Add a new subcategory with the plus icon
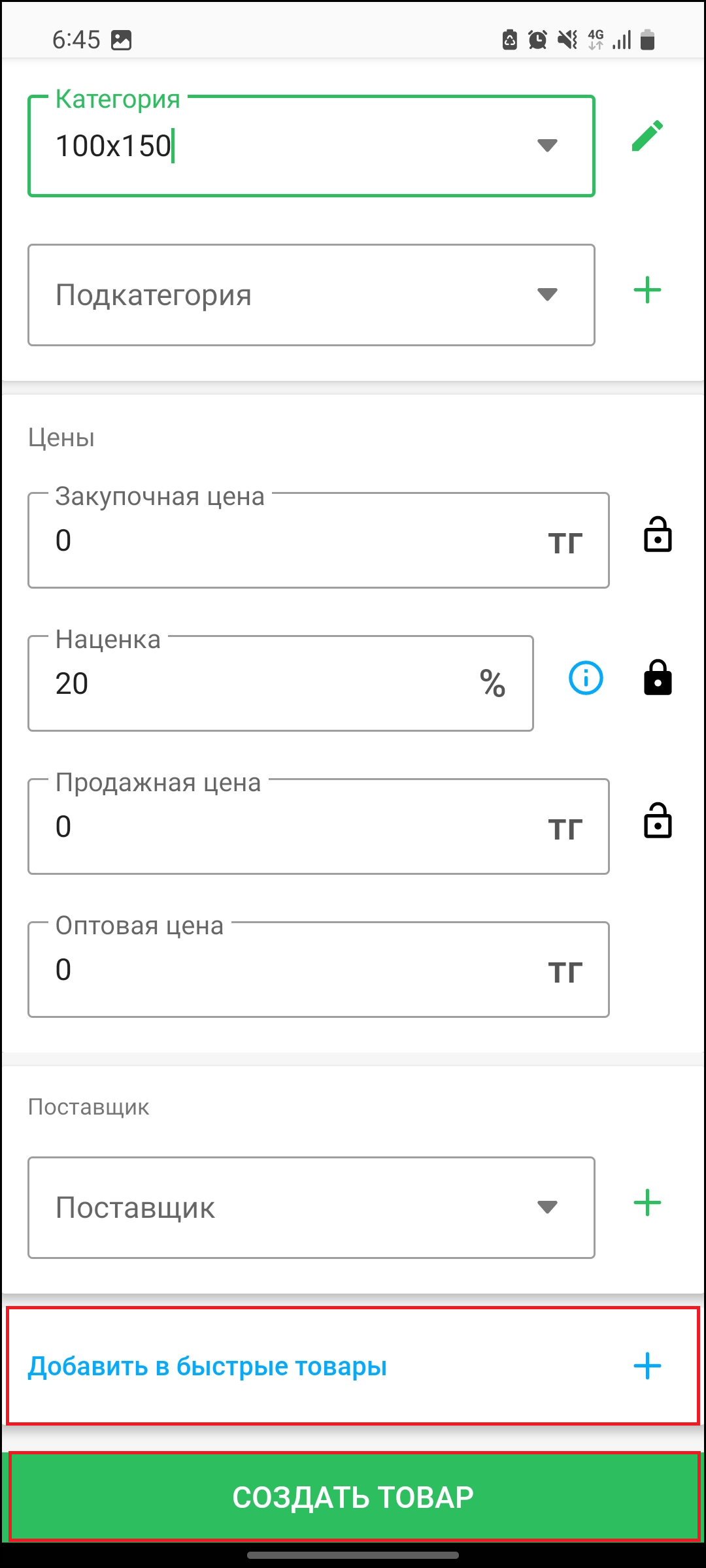The width and height of the screenshot is (706, 1568). click(x=648, y=290)
